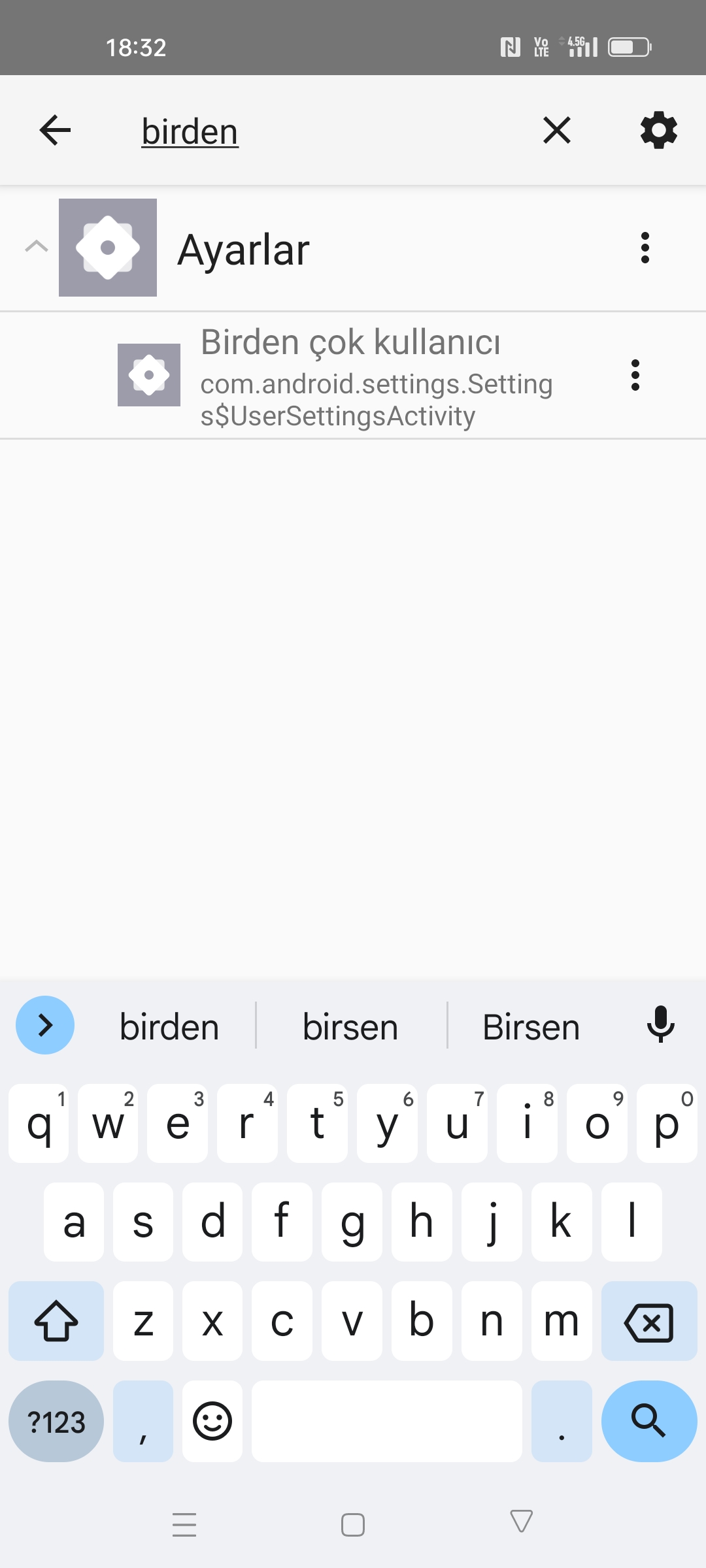This screenshot has height=1568, width=706.
Task: Tap the system home button
Action: point(353,1525)
